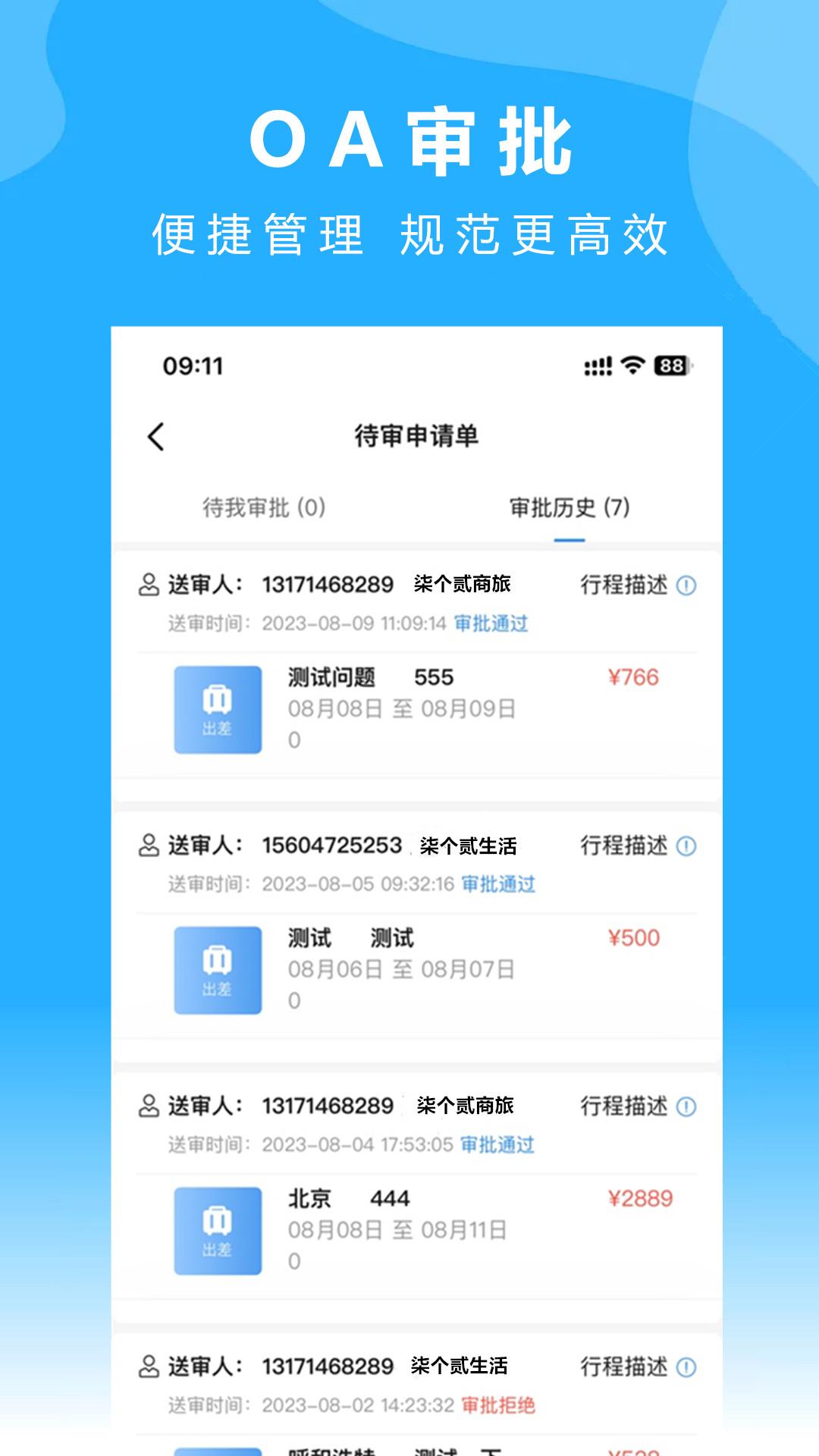Image resolution: width=819 pixels, height=1456 pixels.
Task: Tap the ¥500 price on the 测试 trip
Action: (x=633, y=938)
